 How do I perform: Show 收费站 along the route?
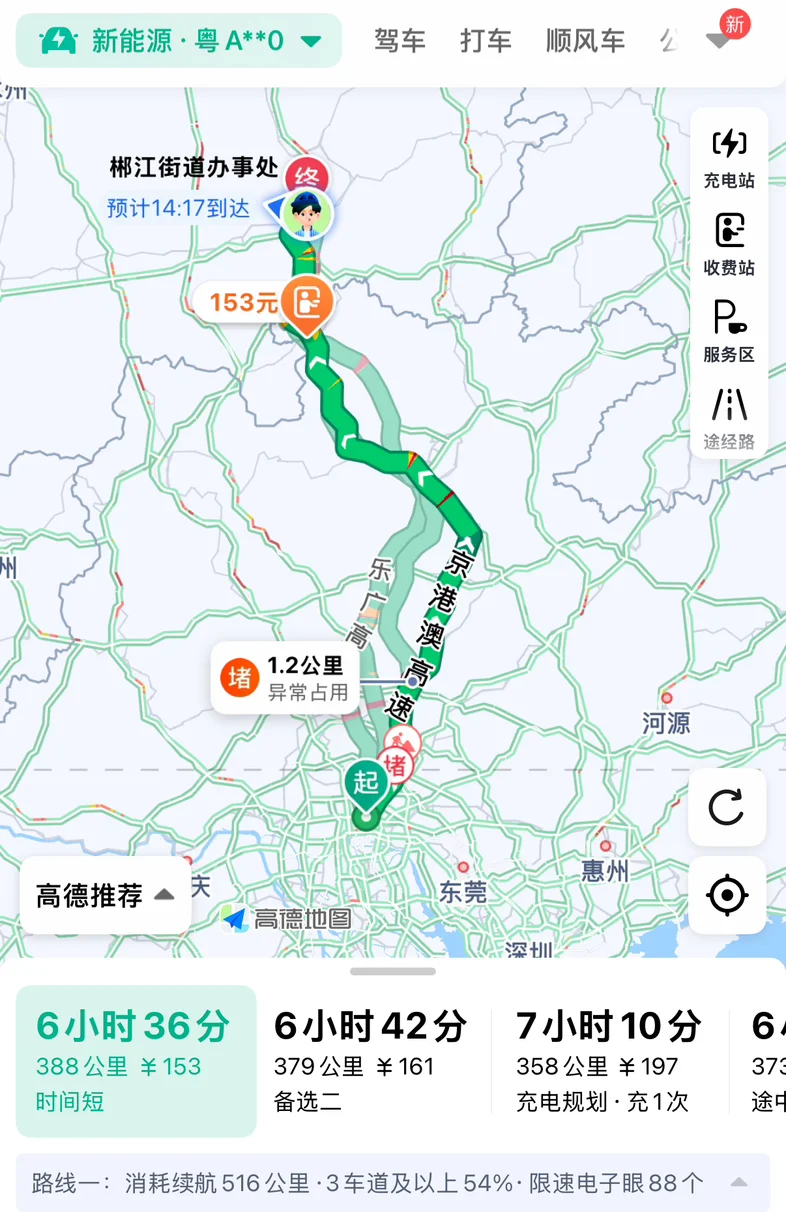pos(729,243)
